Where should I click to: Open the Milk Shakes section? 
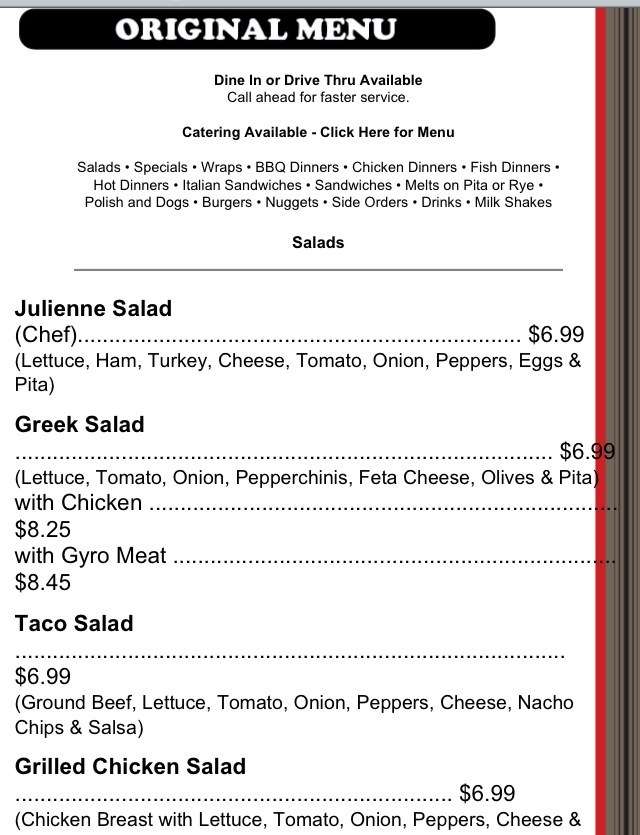[513, 202]
